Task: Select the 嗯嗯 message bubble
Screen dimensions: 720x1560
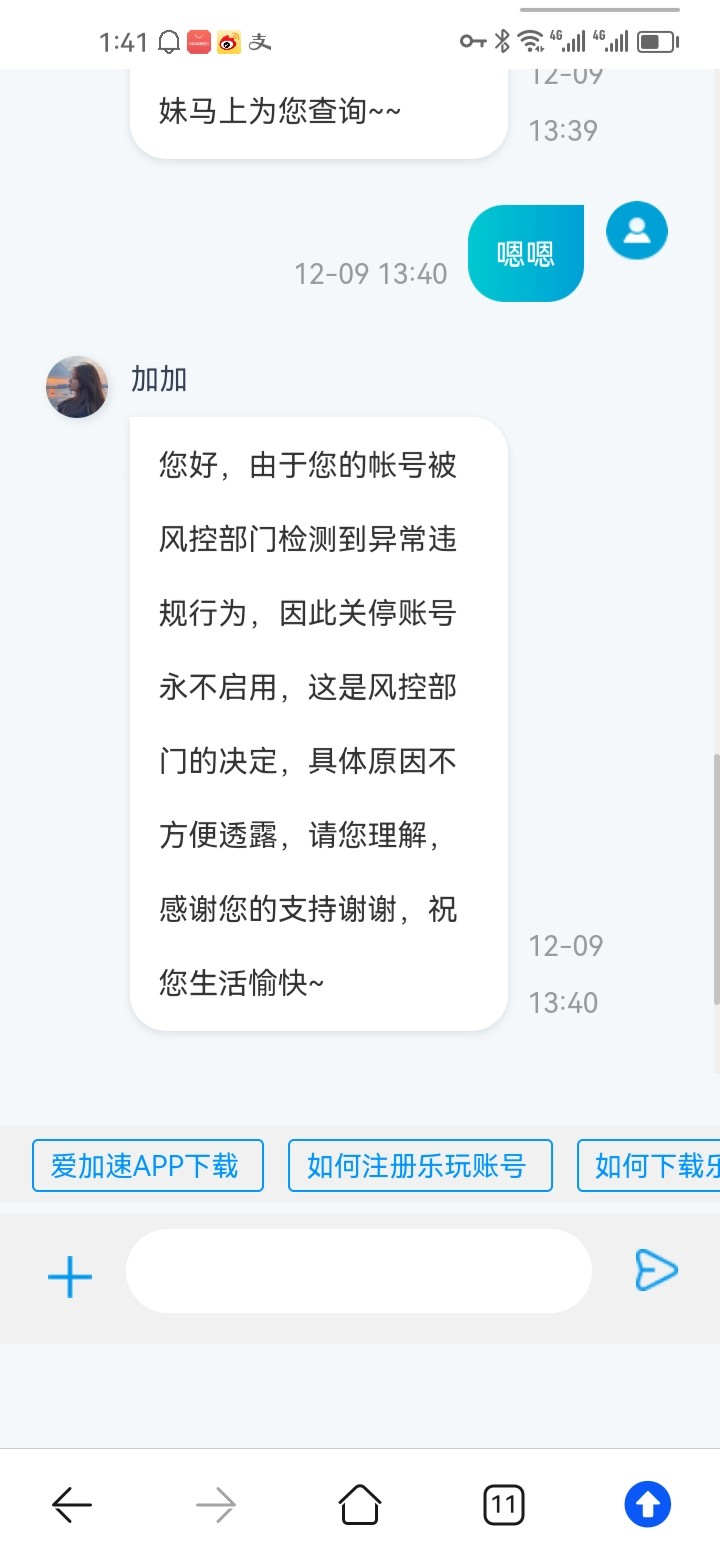Action: (x=525, y=252)
